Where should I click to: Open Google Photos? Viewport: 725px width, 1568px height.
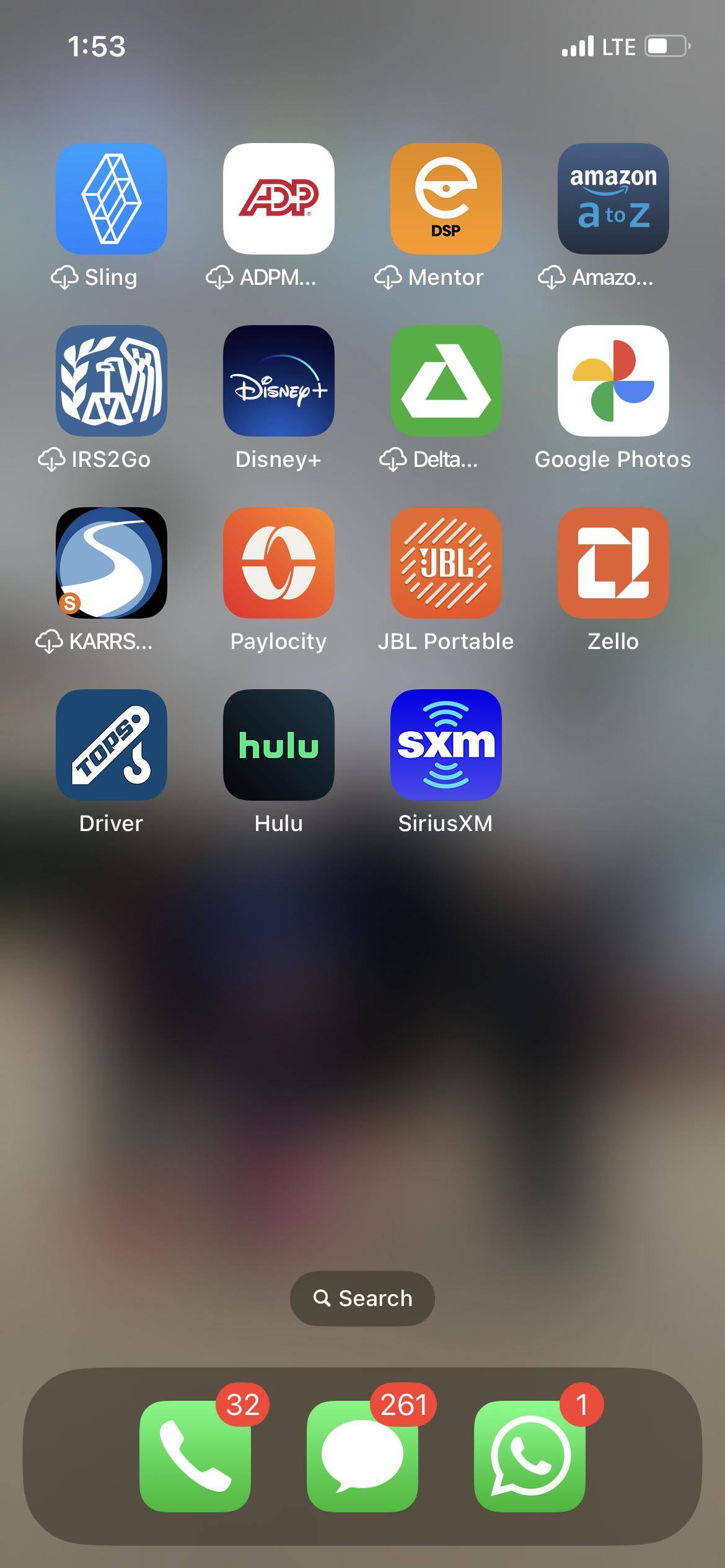pyautogui.click(x=613, y=381)
